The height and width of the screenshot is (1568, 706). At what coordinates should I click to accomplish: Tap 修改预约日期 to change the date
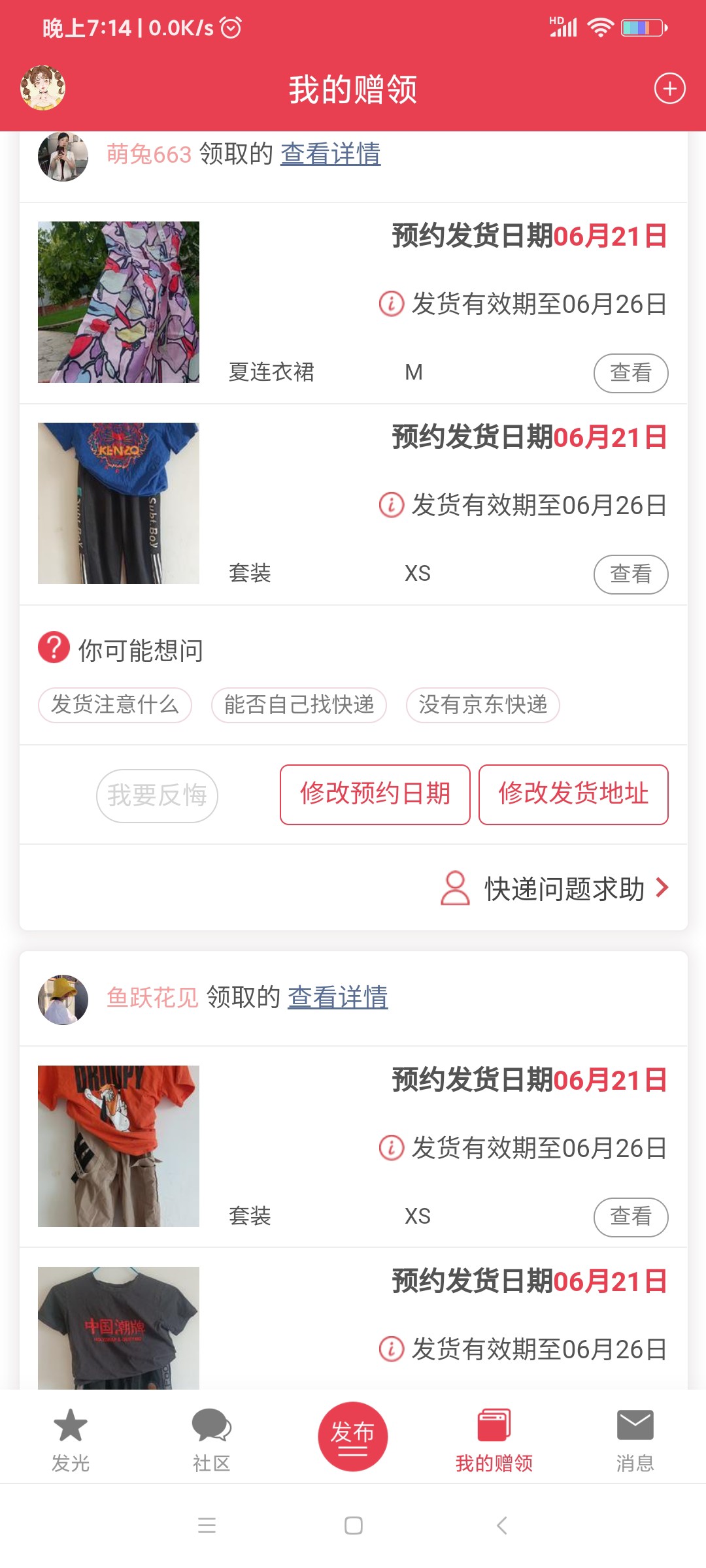pyautogui.click(x=375, y=794)
